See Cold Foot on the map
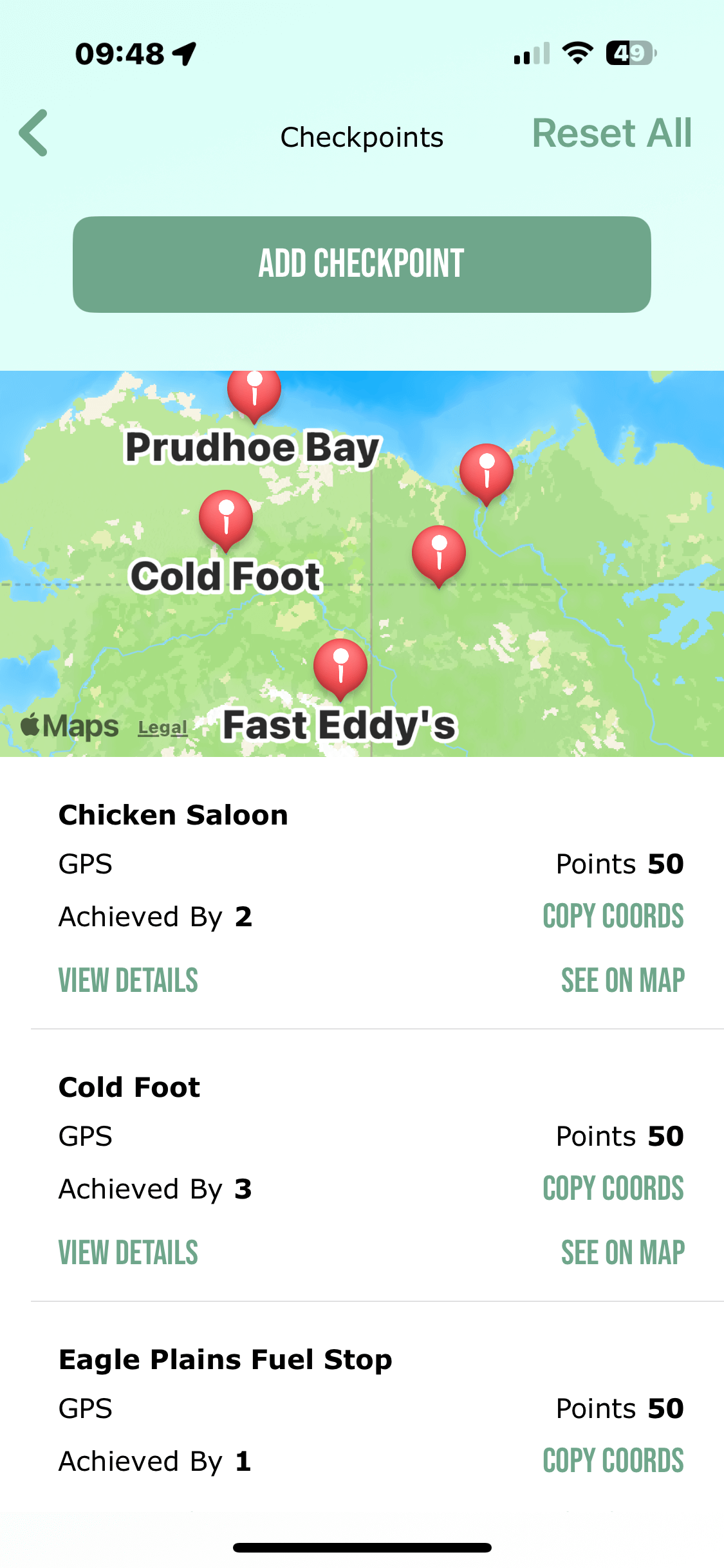Image resolution: width=724 pixels, height=1568 pixels. (622, 1253)
